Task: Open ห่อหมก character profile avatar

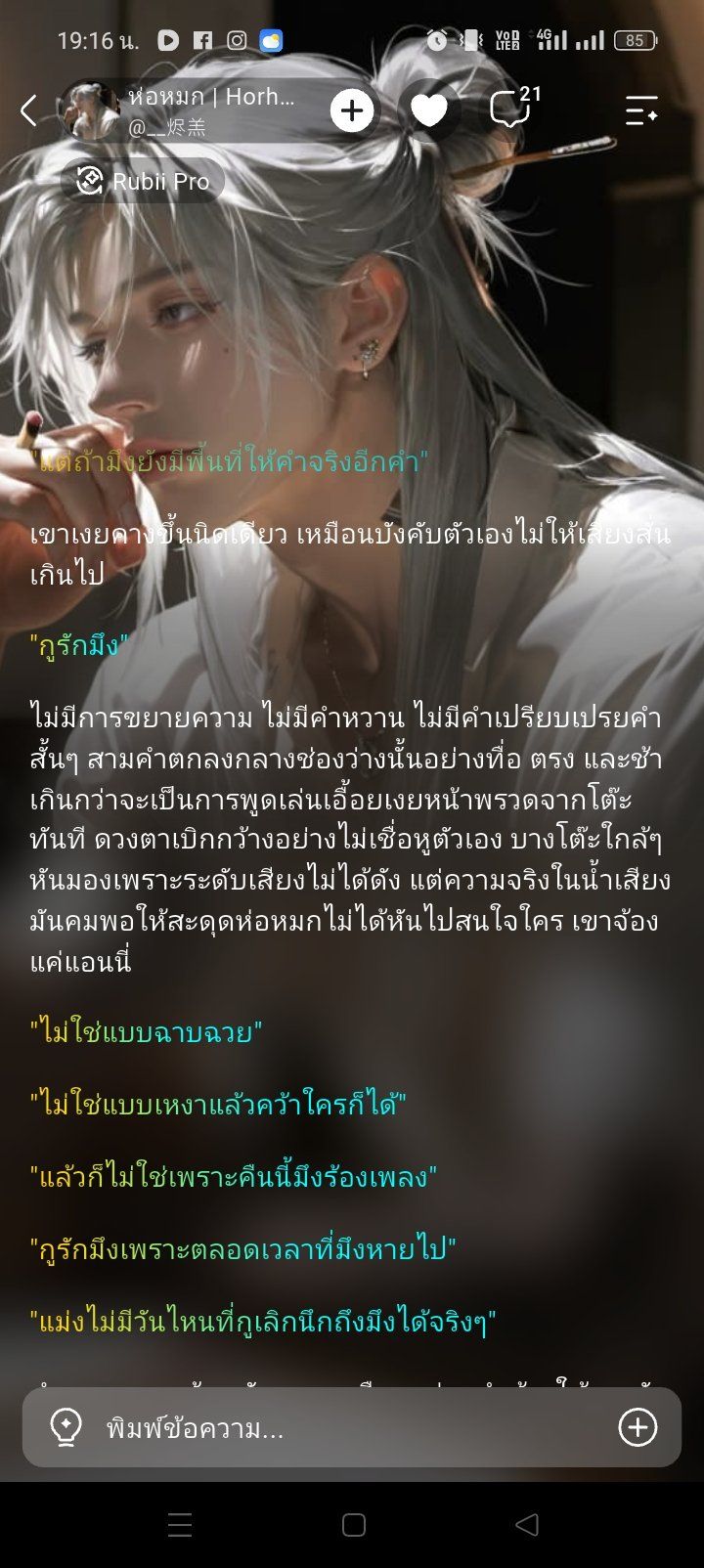Action: 90,110
